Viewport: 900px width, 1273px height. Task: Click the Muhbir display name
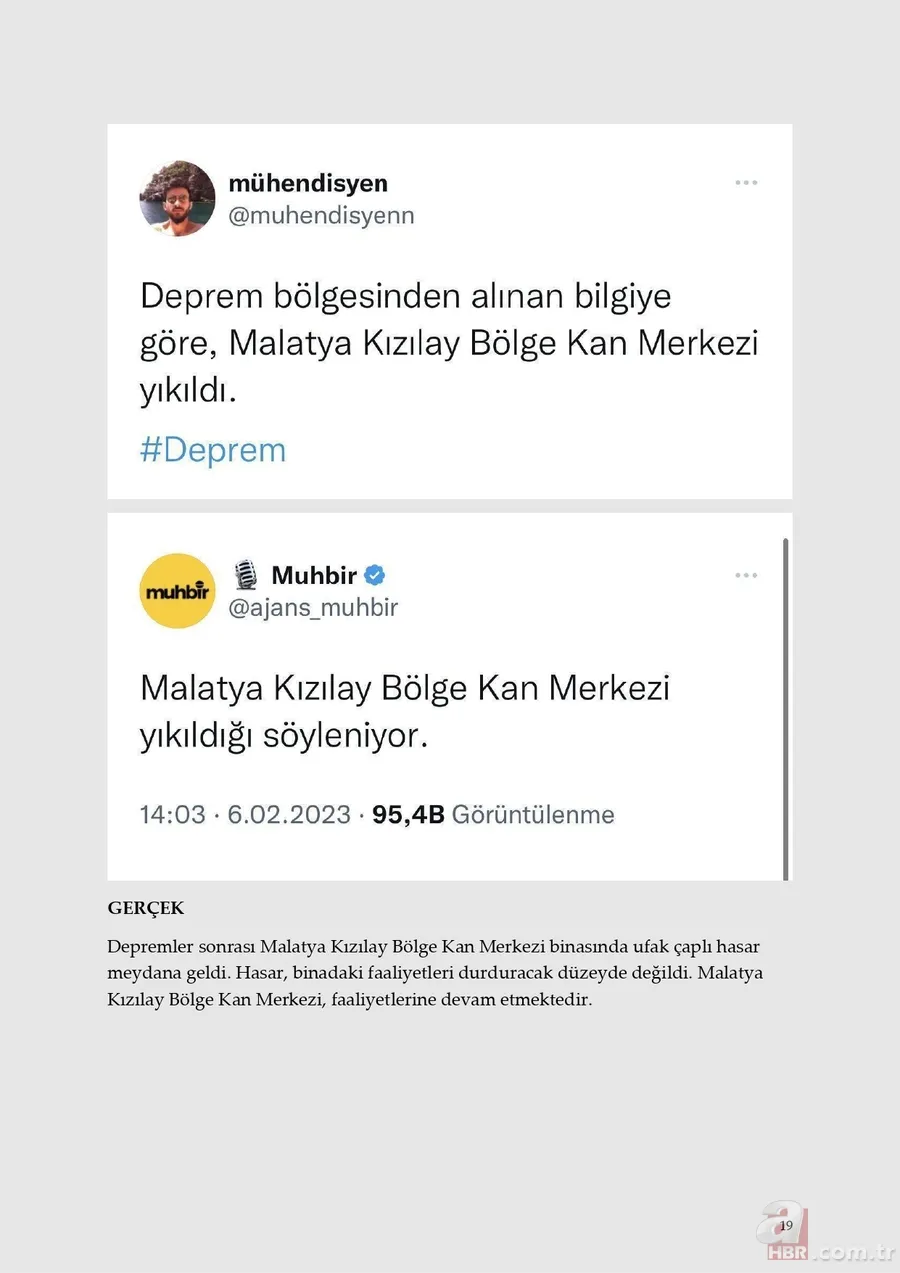314,575
